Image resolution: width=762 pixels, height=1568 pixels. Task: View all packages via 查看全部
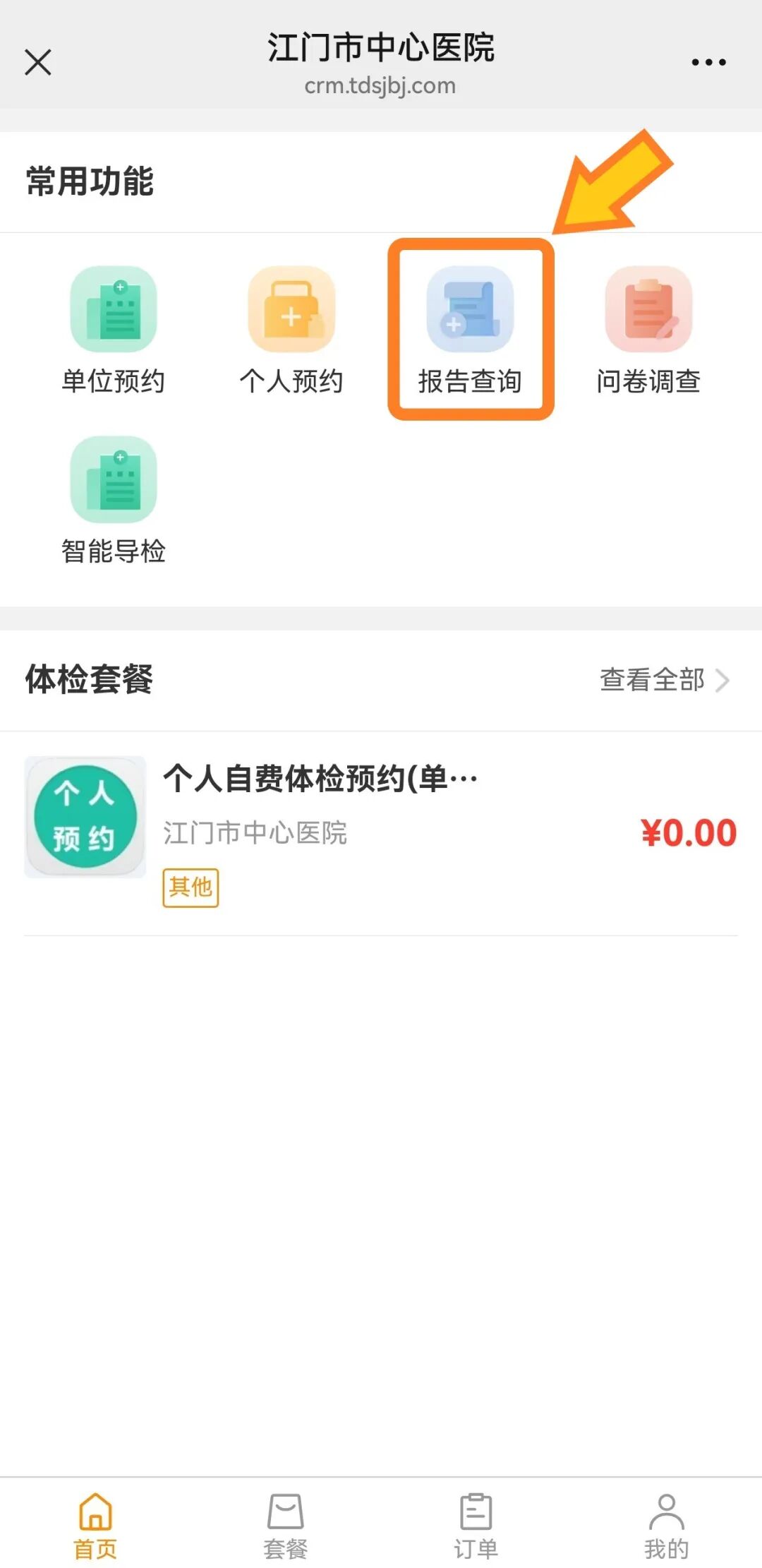(x=663, y=680)
